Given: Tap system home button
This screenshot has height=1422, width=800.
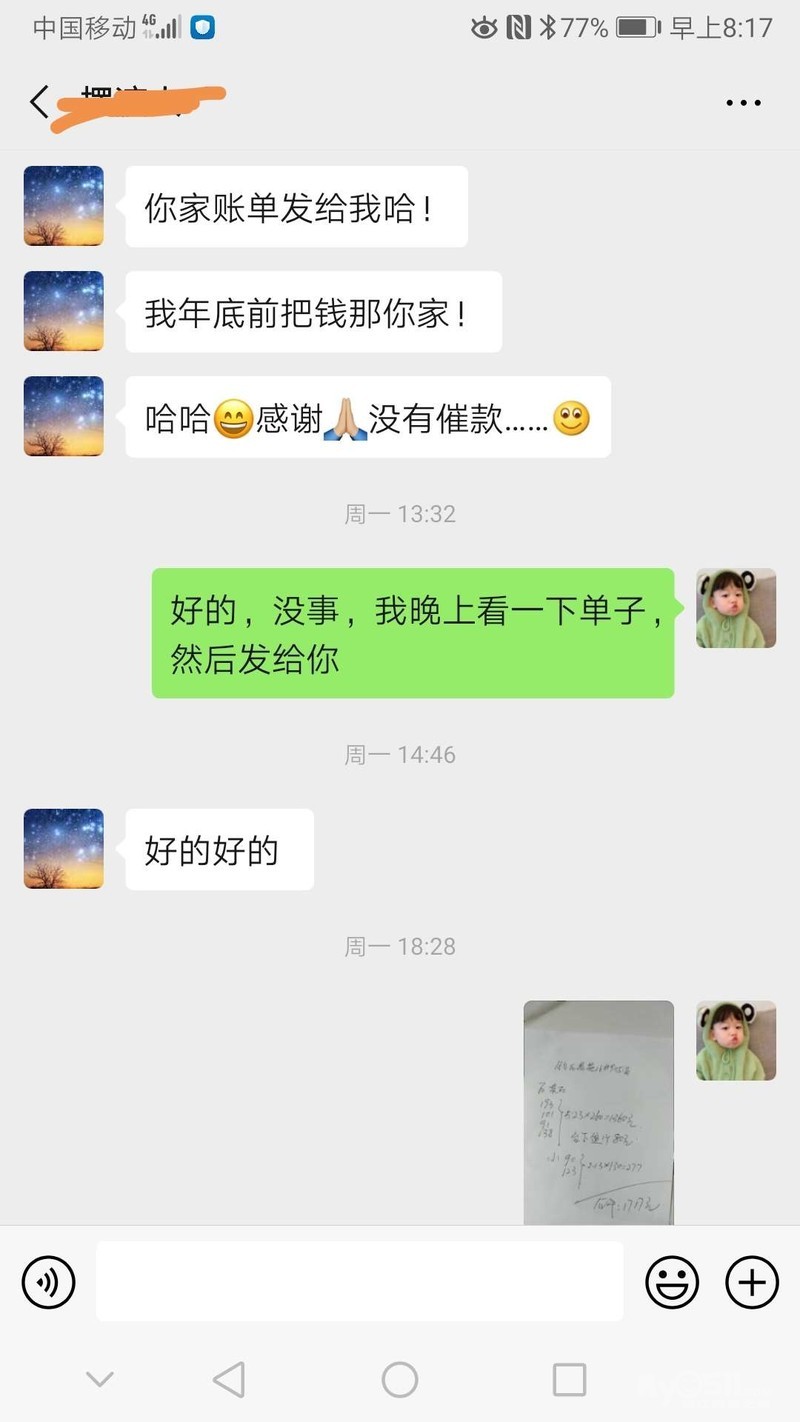Looking at the screenshot, I should [x=400, y=1380].
